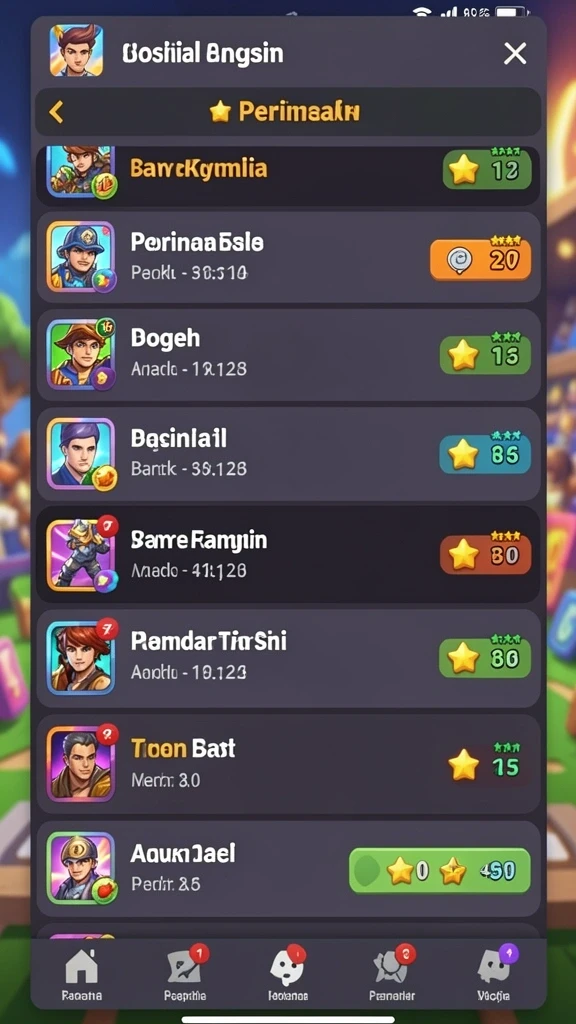Tap the profile avatar at top left
The image size is (576, 1024).
pos(75,52)
